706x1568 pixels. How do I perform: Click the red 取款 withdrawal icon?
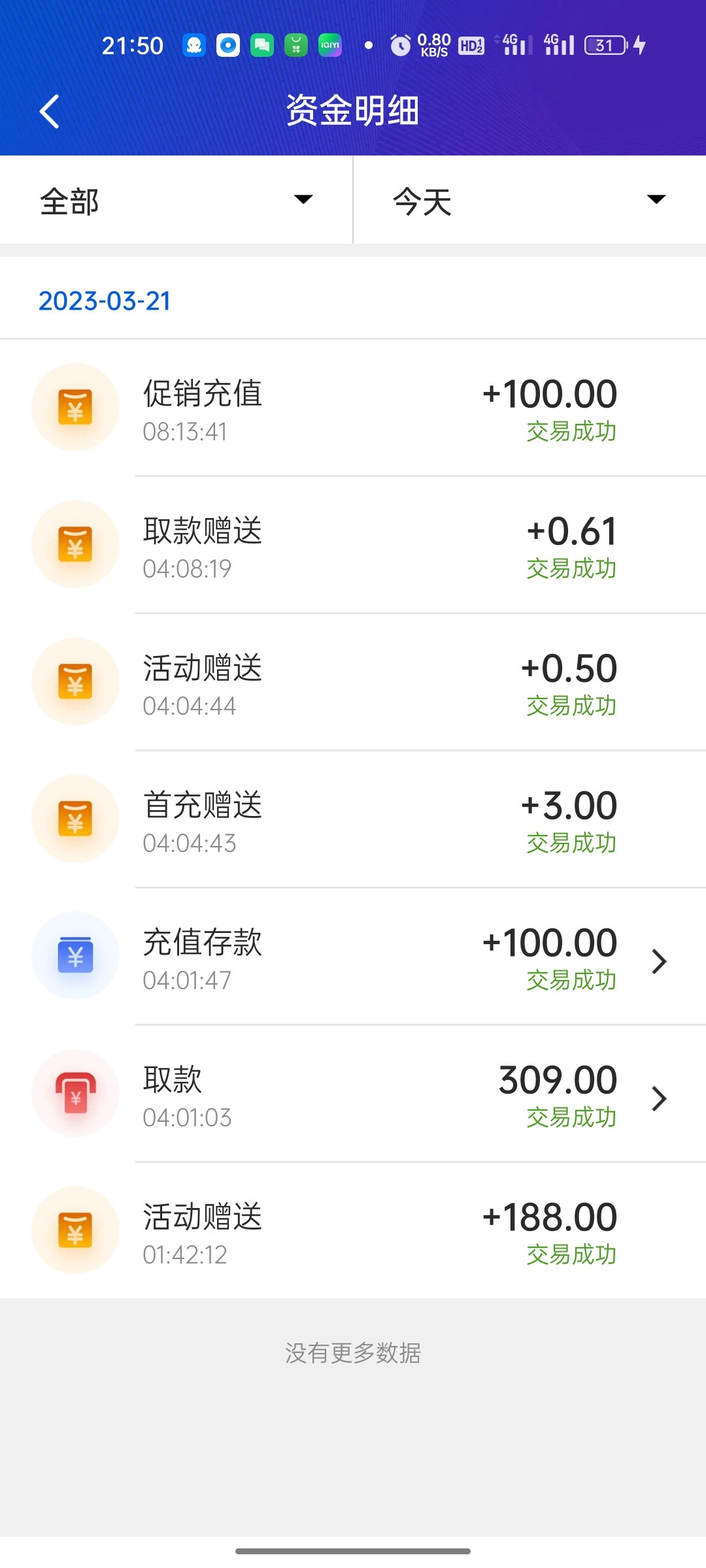pyautogui.click(x=75, y=1093)
